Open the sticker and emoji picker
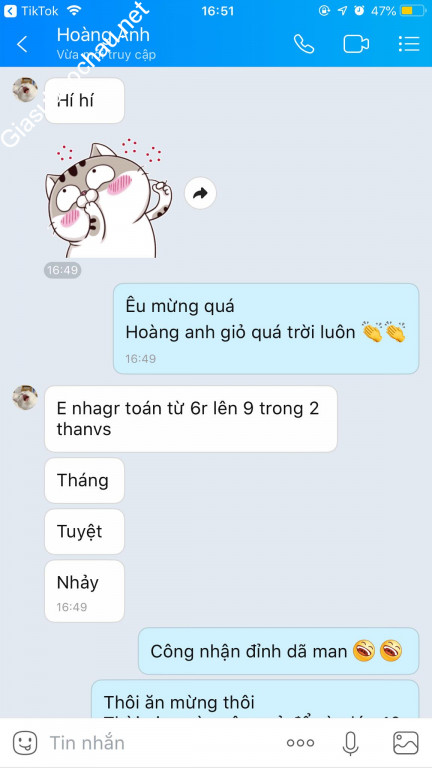This screenshot has width=432, height=768. point(25,743)
